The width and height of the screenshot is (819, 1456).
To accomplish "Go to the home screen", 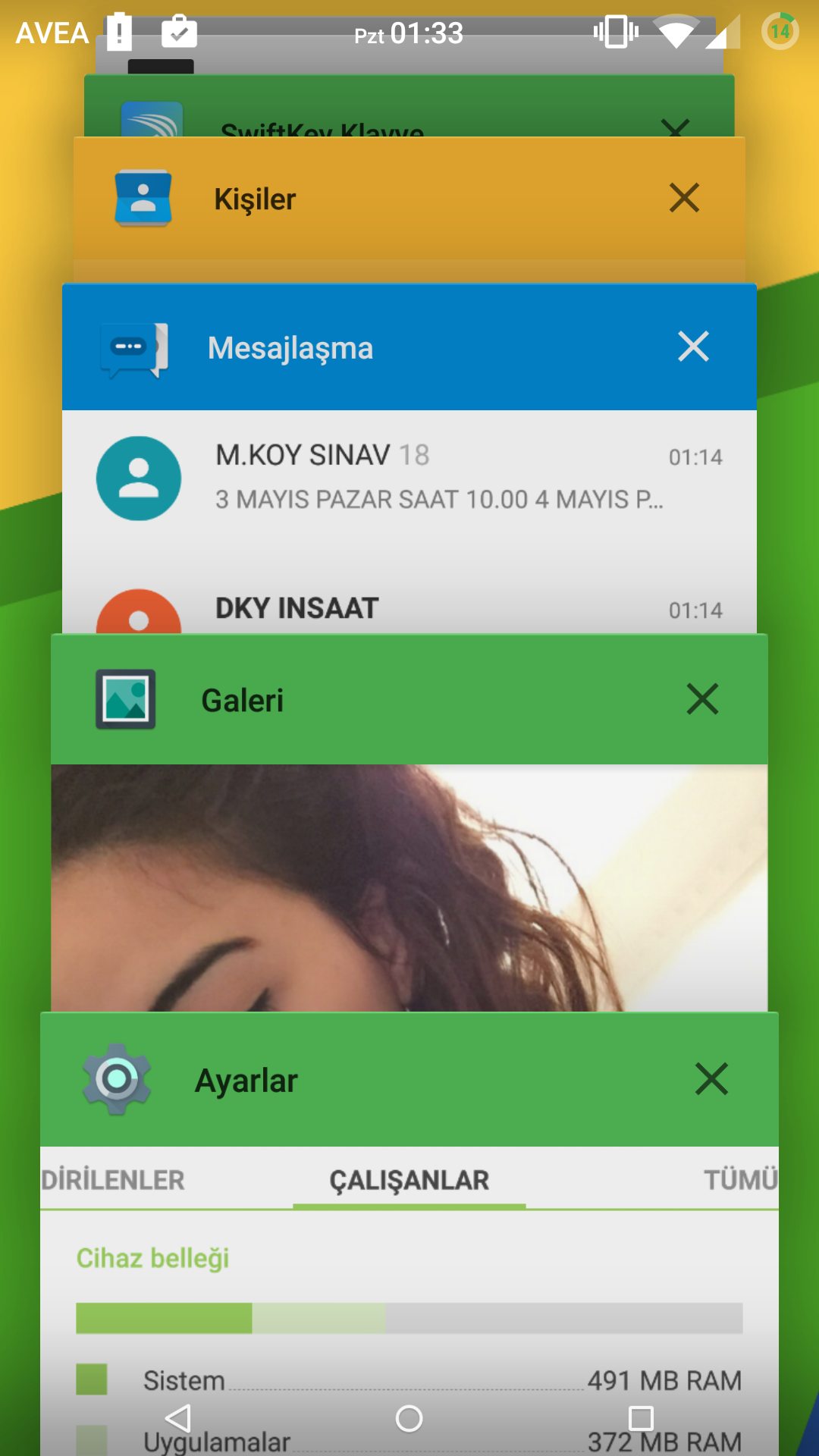I will click(409, 1418).
